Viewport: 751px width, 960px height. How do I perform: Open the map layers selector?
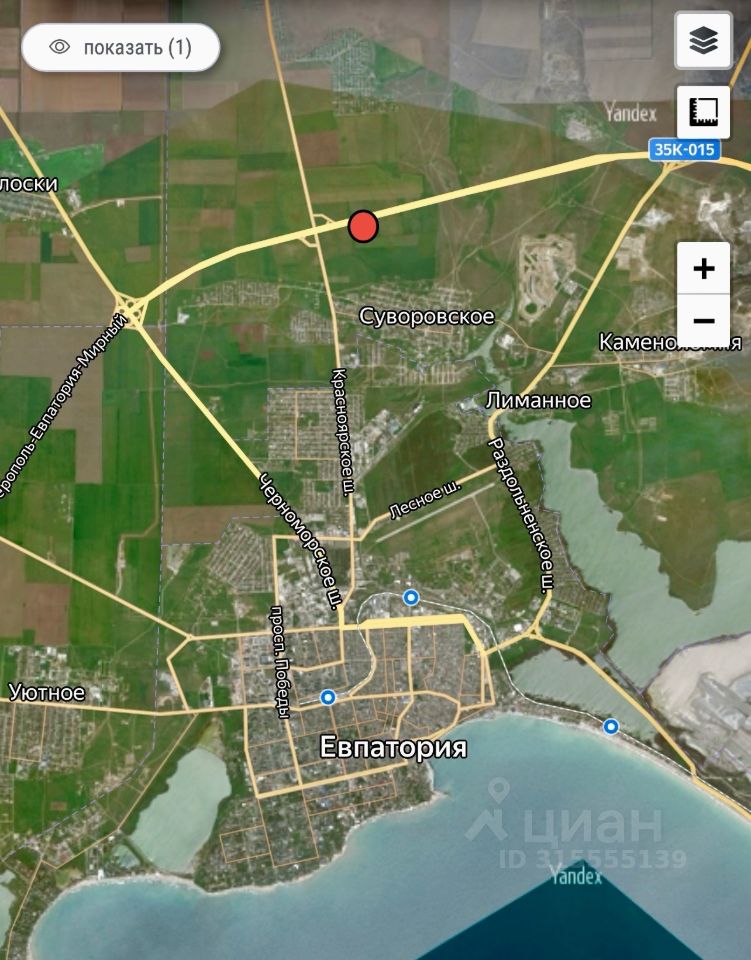703,40
